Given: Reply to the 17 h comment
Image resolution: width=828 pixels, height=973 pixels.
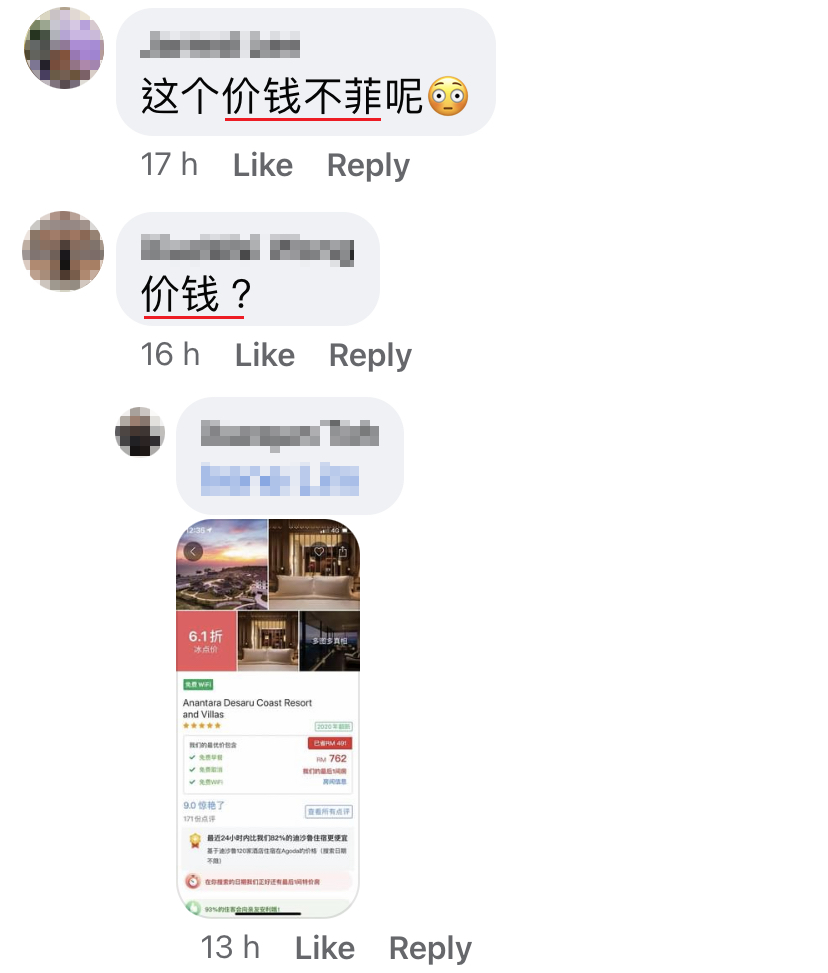Looking at the screenshot, I should pos(368,165).
